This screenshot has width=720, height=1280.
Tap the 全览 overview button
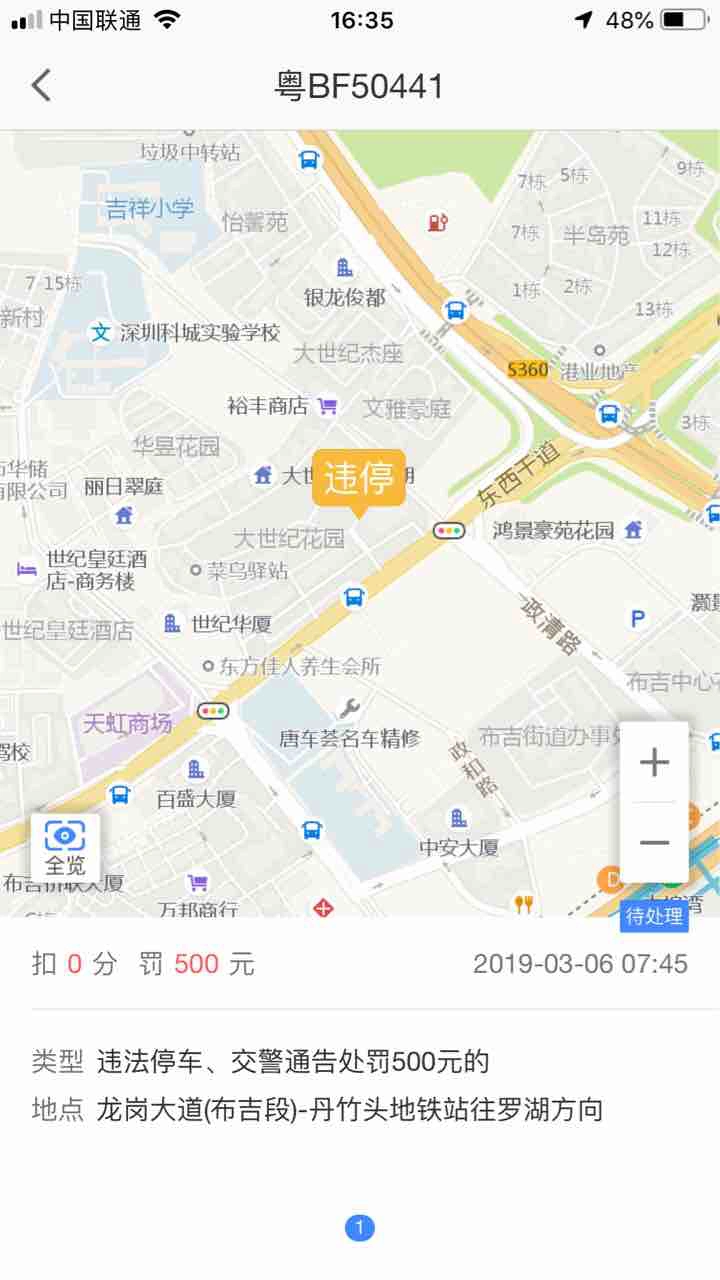click(65, 846)
